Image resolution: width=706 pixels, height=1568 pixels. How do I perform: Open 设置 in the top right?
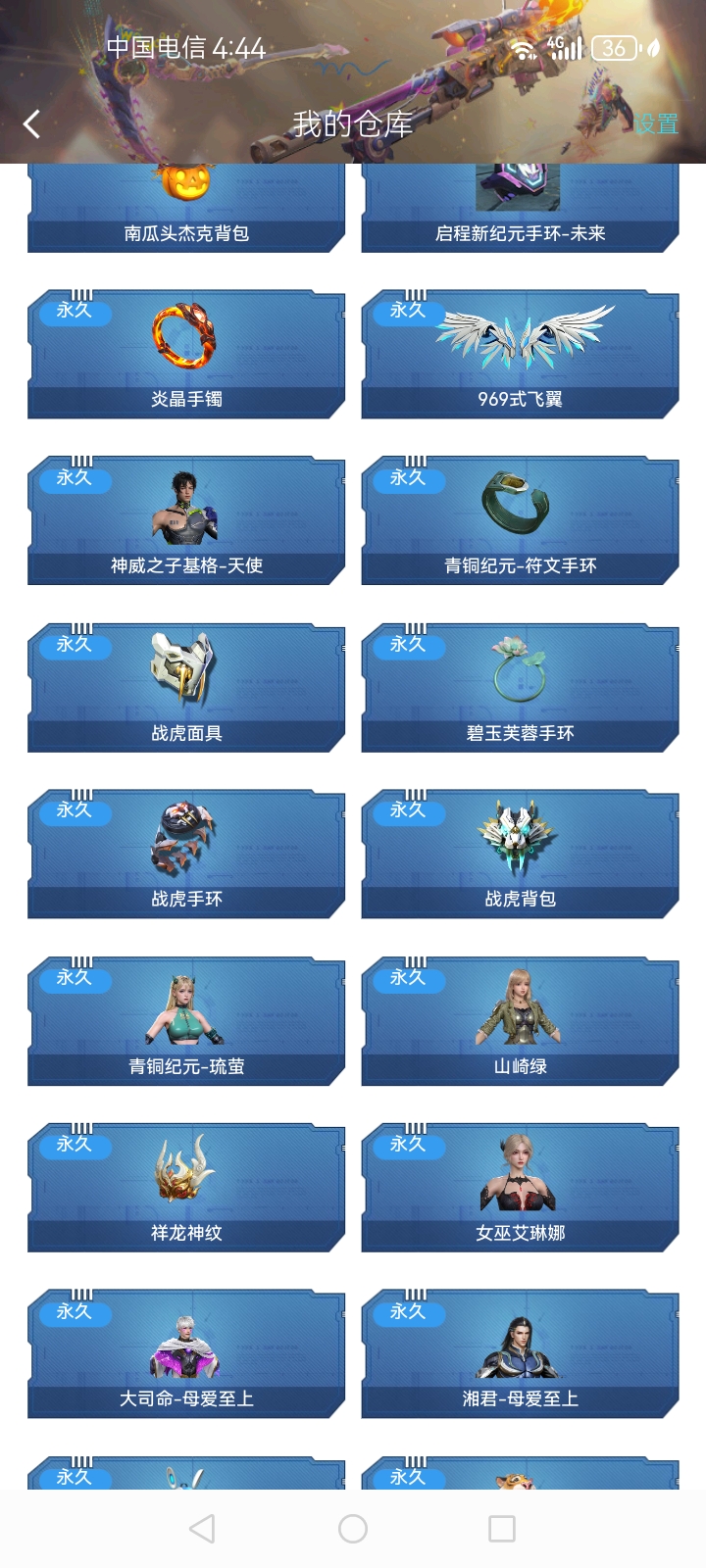[655, 124]
